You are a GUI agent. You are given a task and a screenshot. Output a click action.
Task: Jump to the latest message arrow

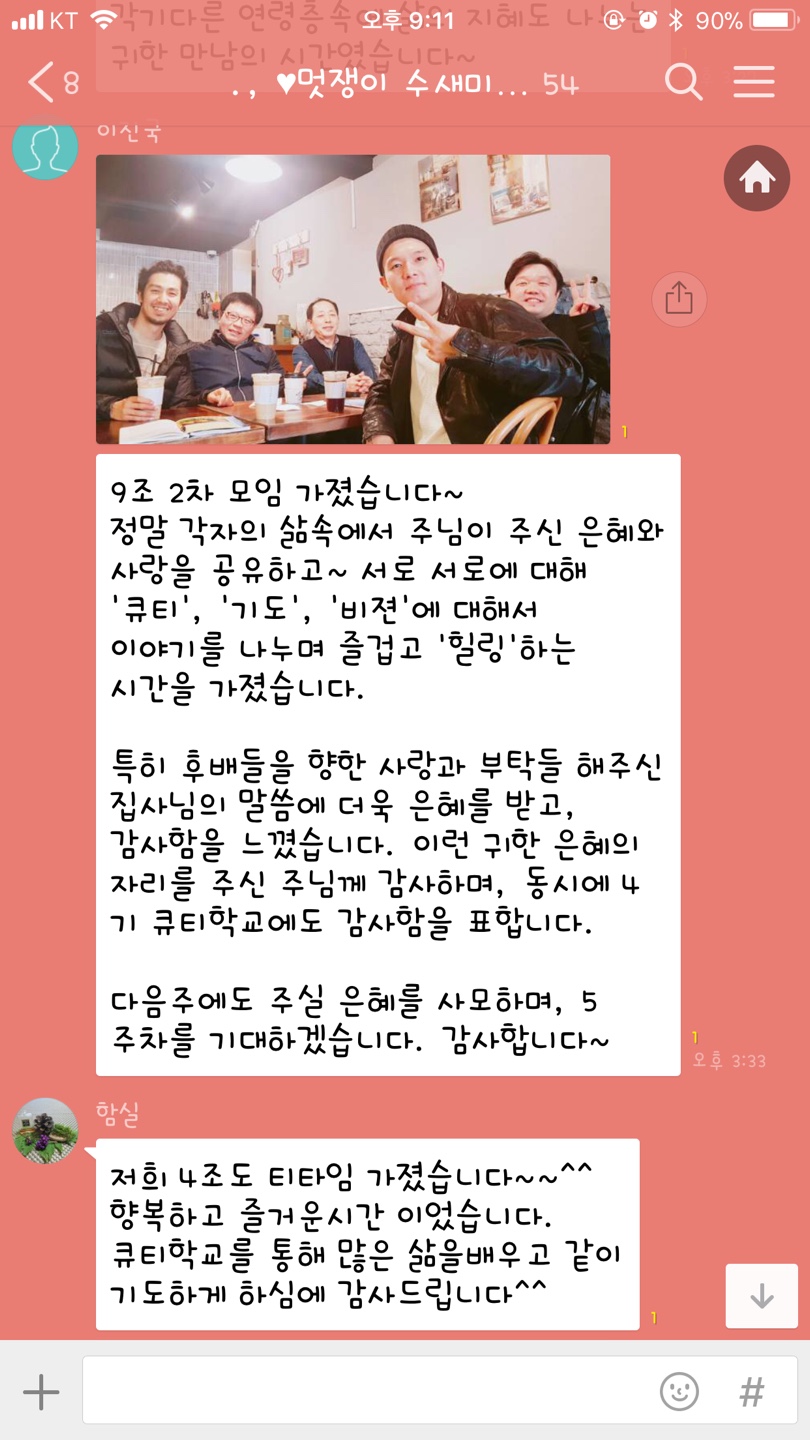coord(762,1296)
